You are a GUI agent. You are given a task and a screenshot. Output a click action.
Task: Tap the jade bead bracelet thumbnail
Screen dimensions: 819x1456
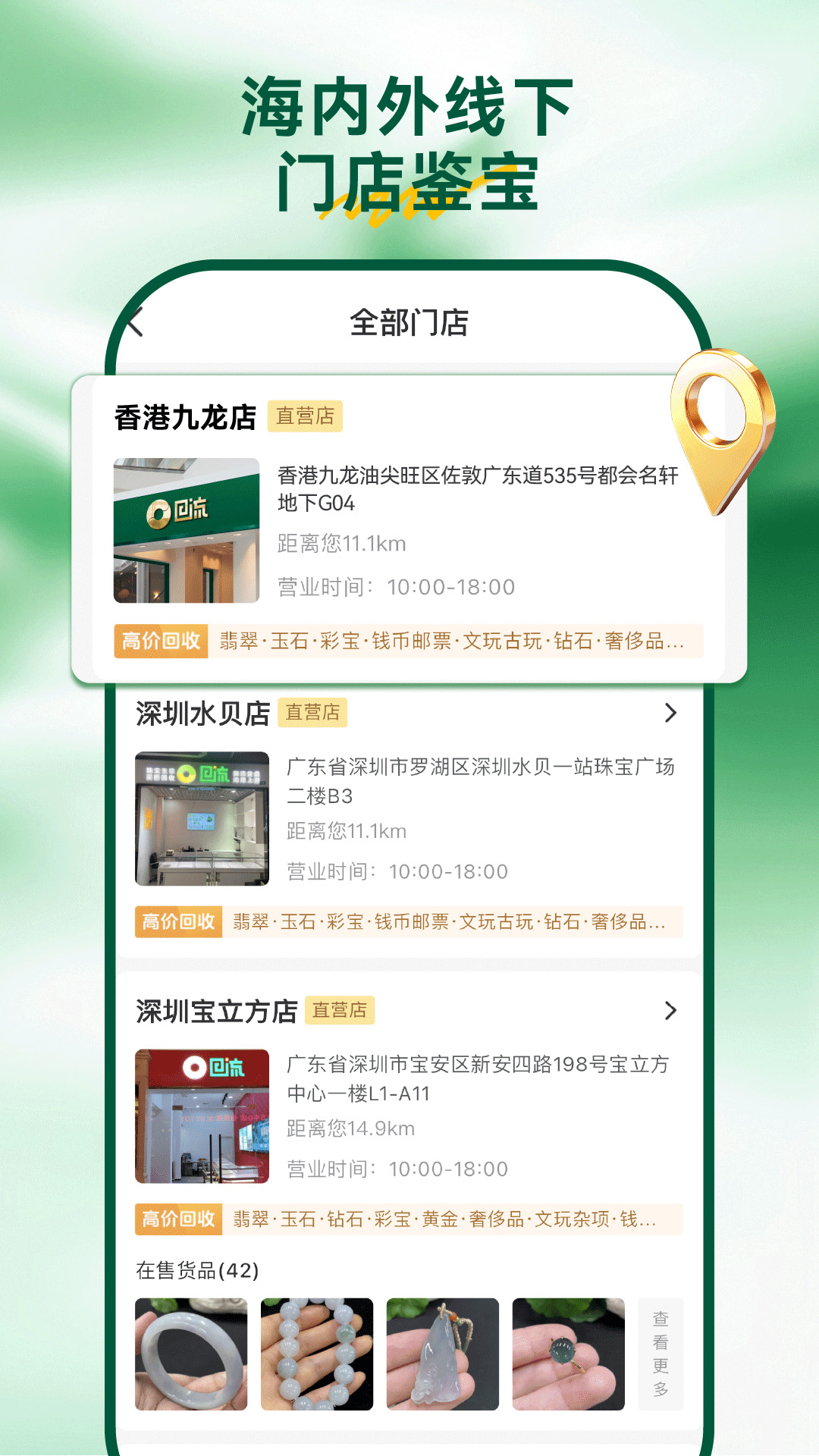(318, 1354)
